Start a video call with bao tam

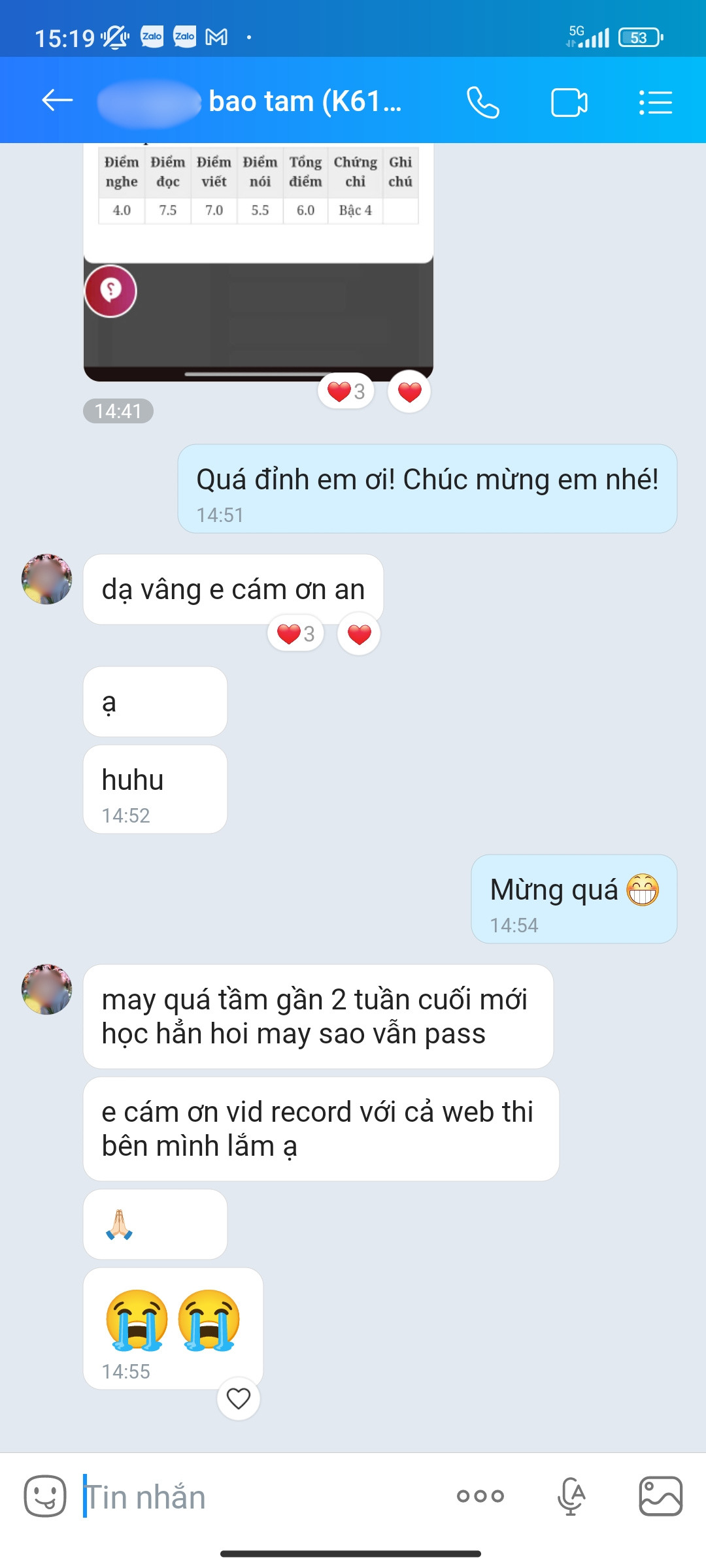click(x=568, y=102)
